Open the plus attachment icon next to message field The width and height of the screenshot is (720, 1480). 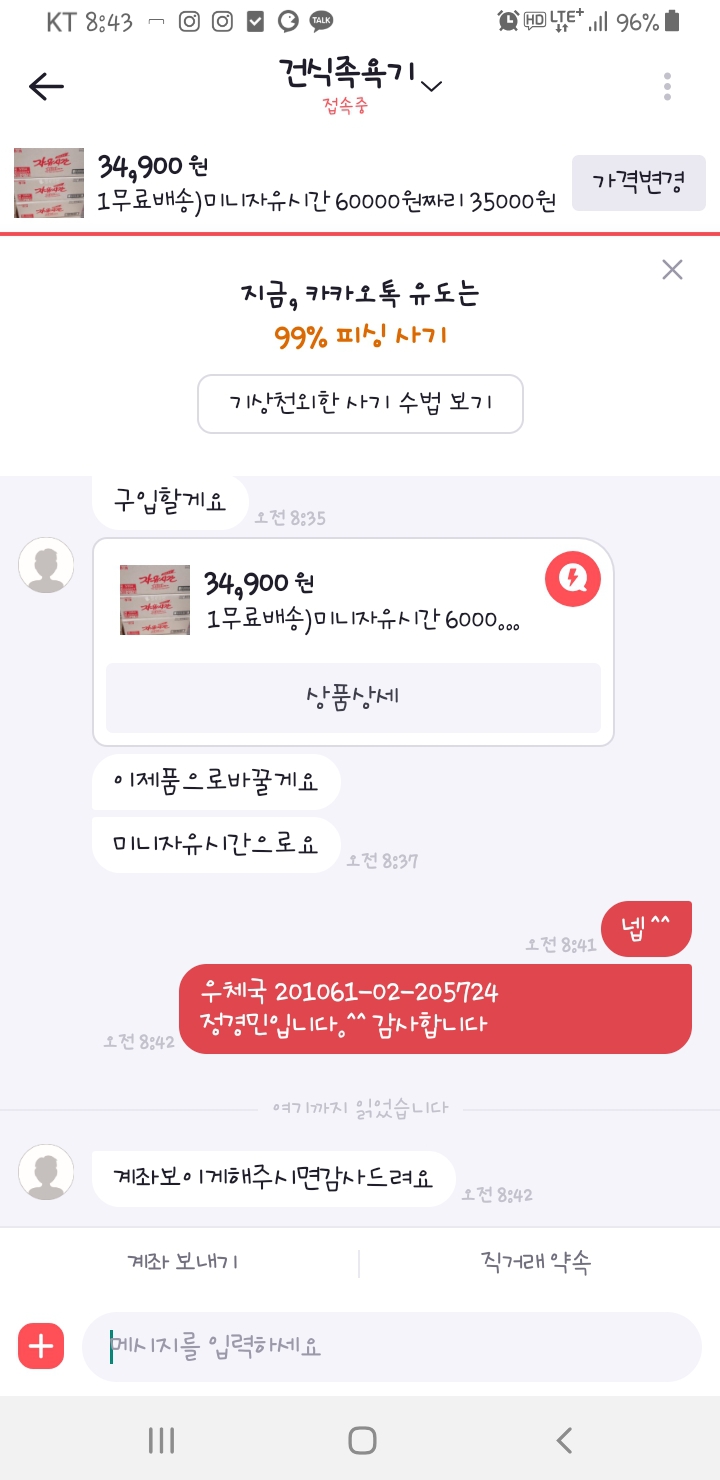[x=39, y=1346]
